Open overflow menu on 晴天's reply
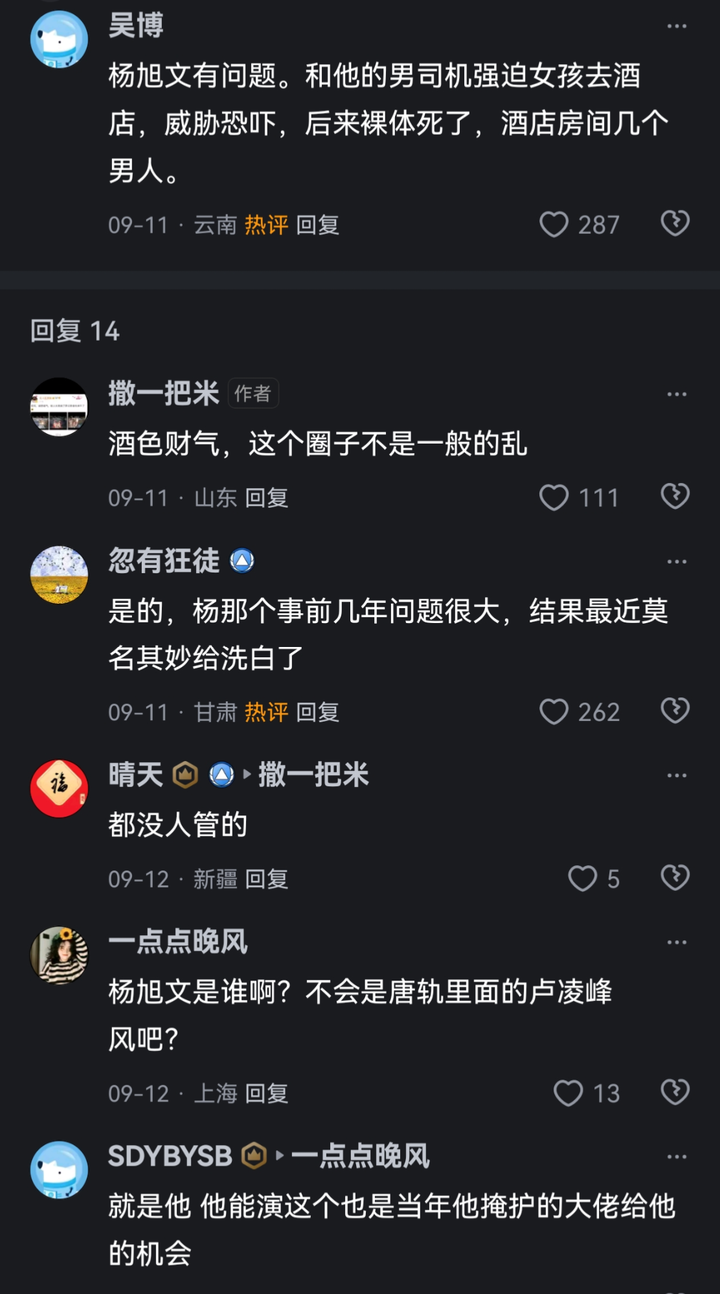This screenshot has height=1294, width=720. pos(677,775)
